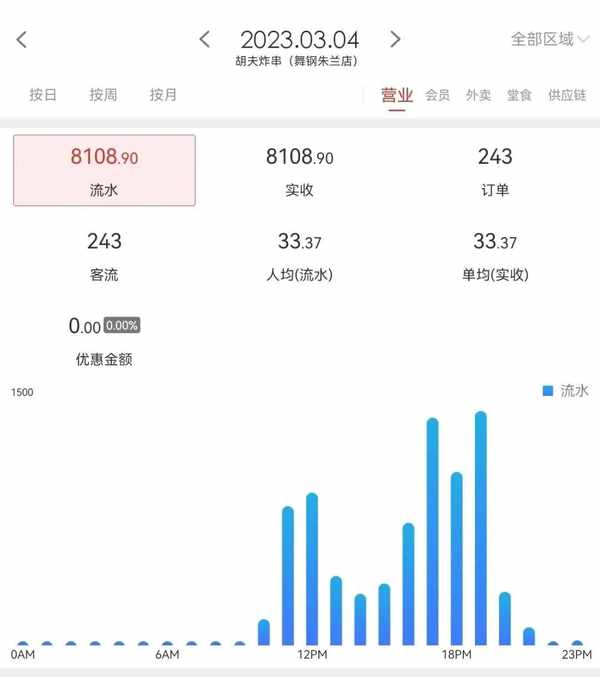Select the 优惠金额 metric
Image resolution: width=600 pixels, height=677 pixels.
pos(104,340)
